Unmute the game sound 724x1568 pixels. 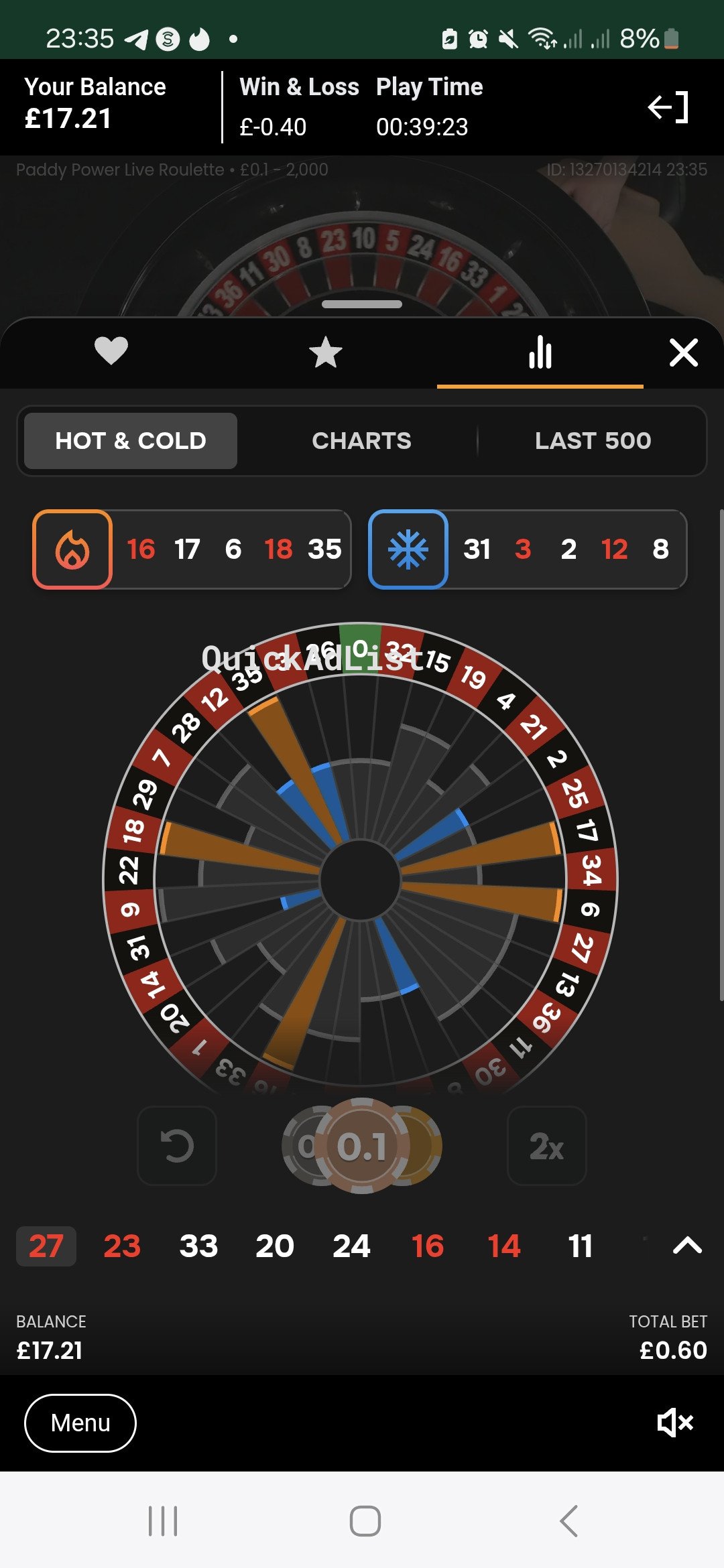675,1423
